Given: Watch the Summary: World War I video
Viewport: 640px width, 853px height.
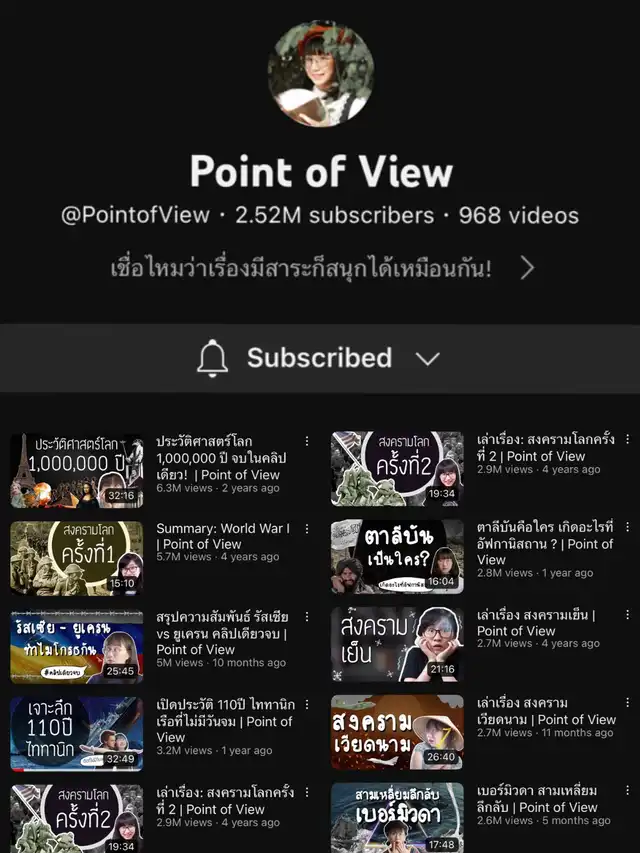Looking at the screenshot, I should click(x=77, y=558).
